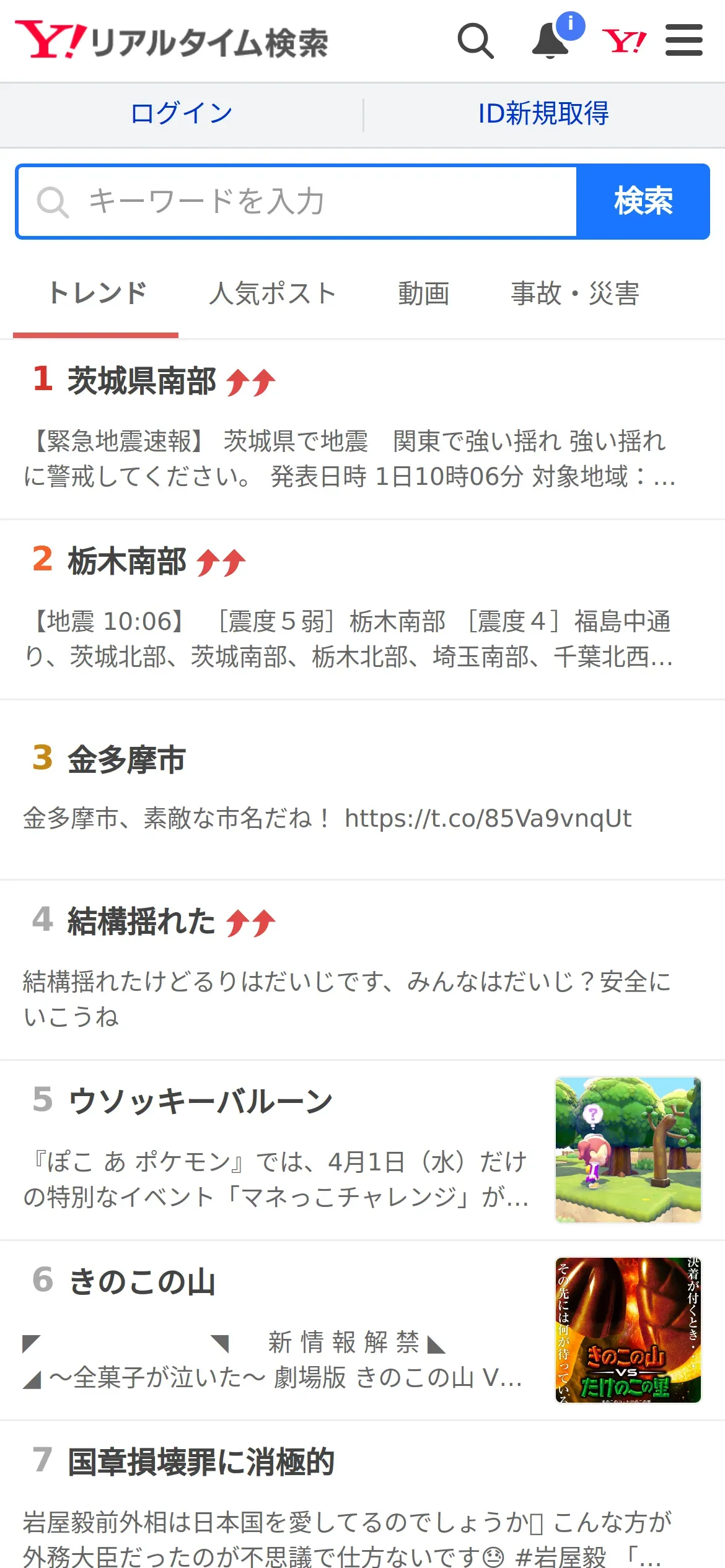
Task: Open trend 1 茨城県南部
Action: (362, 430)
